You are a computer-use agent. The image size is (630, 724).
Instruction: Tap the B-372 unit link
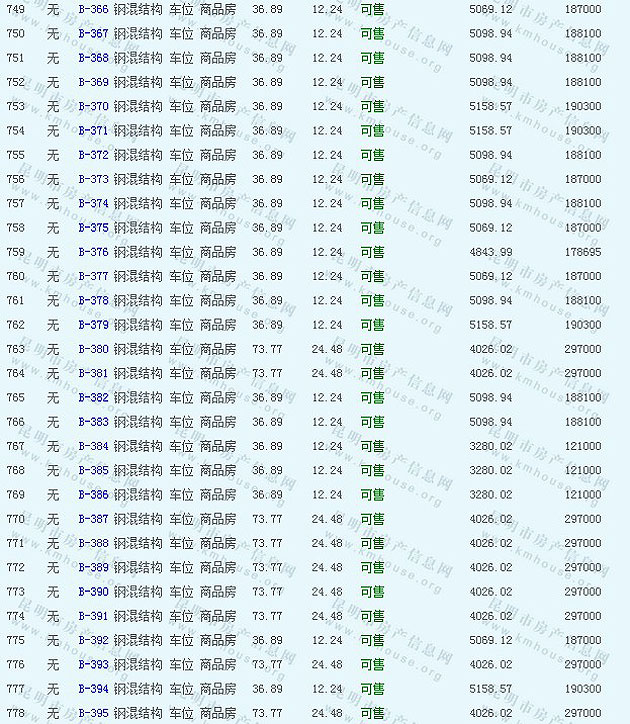[93, 156]
